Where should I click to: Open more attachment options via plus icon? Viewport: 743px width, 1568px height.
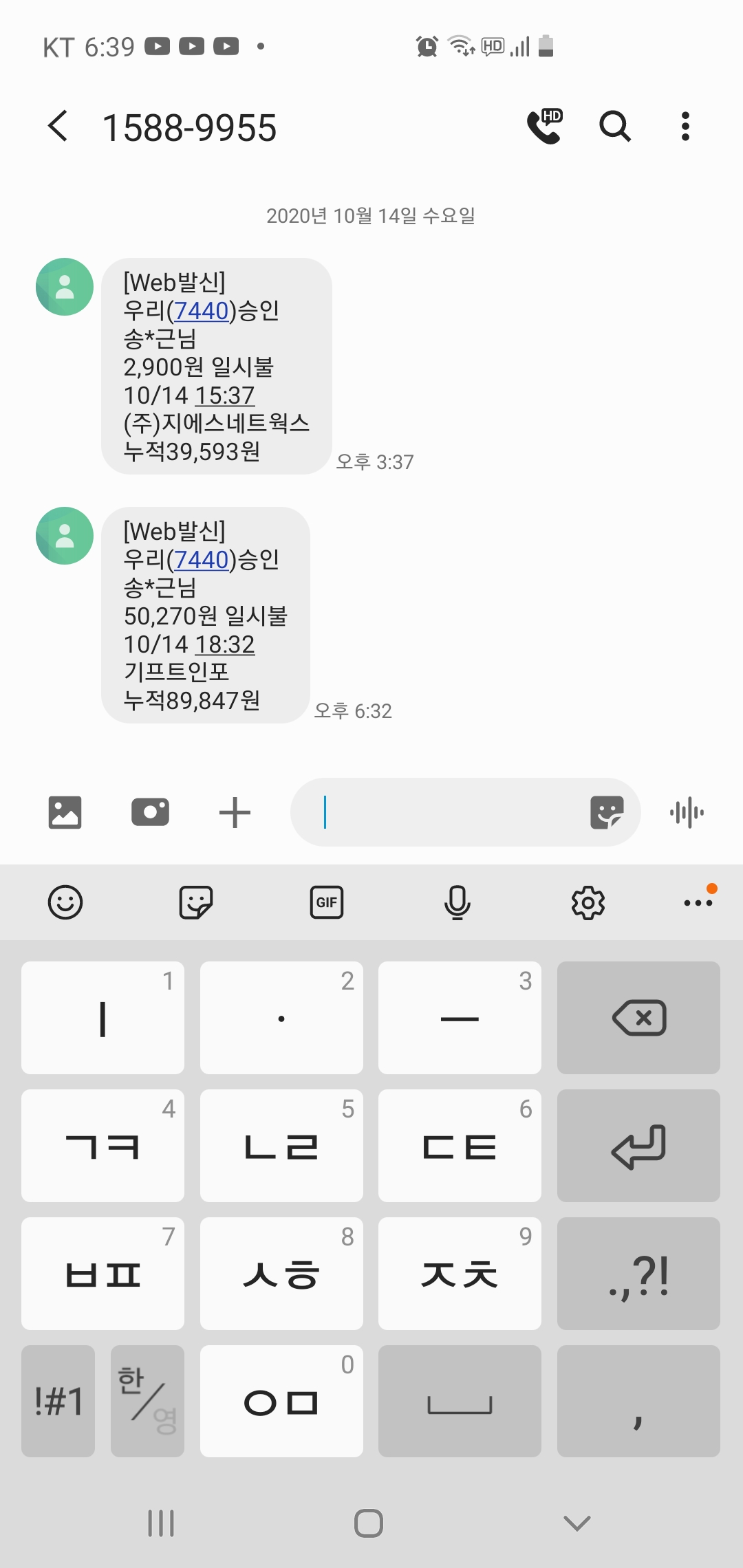pyautogui.click(x=235, y=812)
